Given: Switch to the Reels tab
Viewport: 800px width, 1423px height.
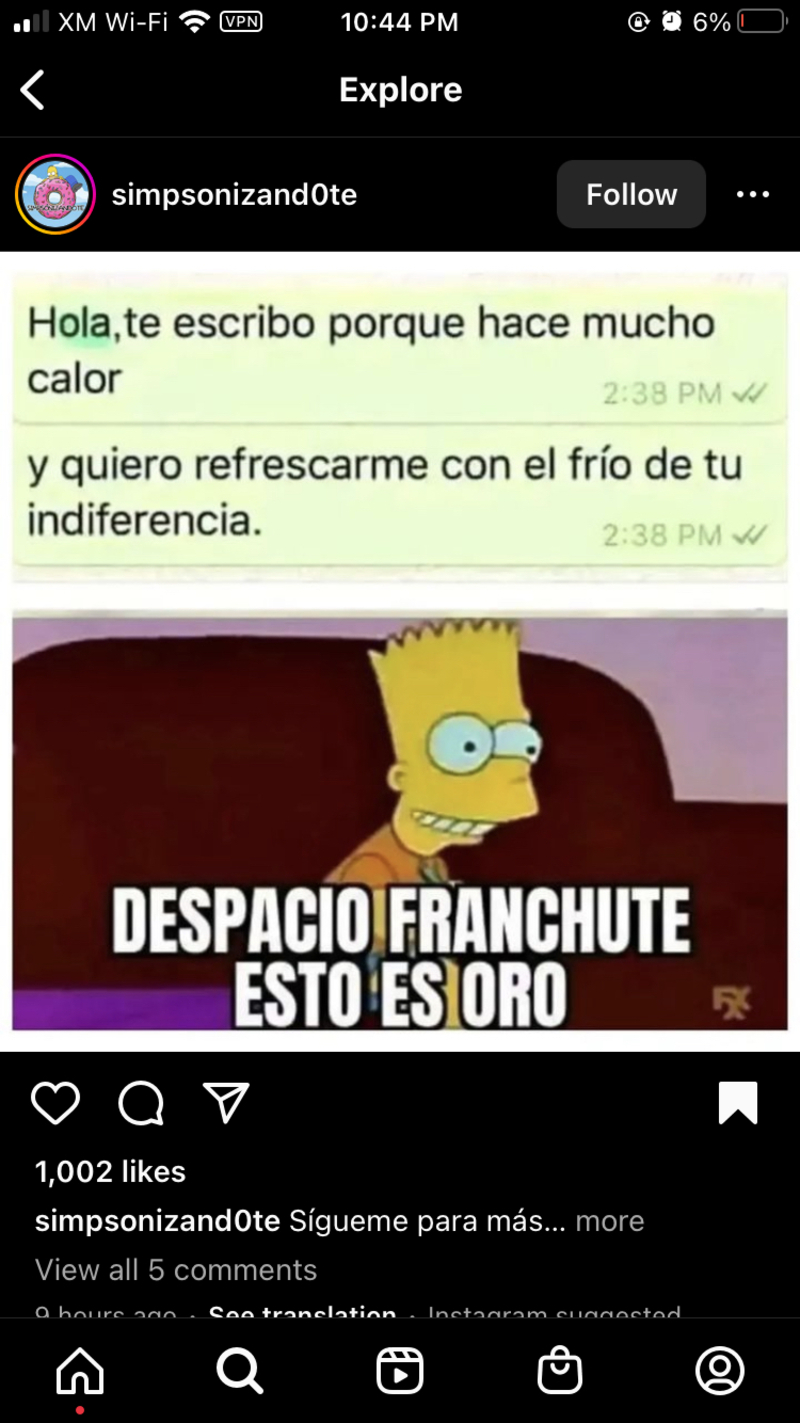Looking at the screenshot, I should point(400,1371).
